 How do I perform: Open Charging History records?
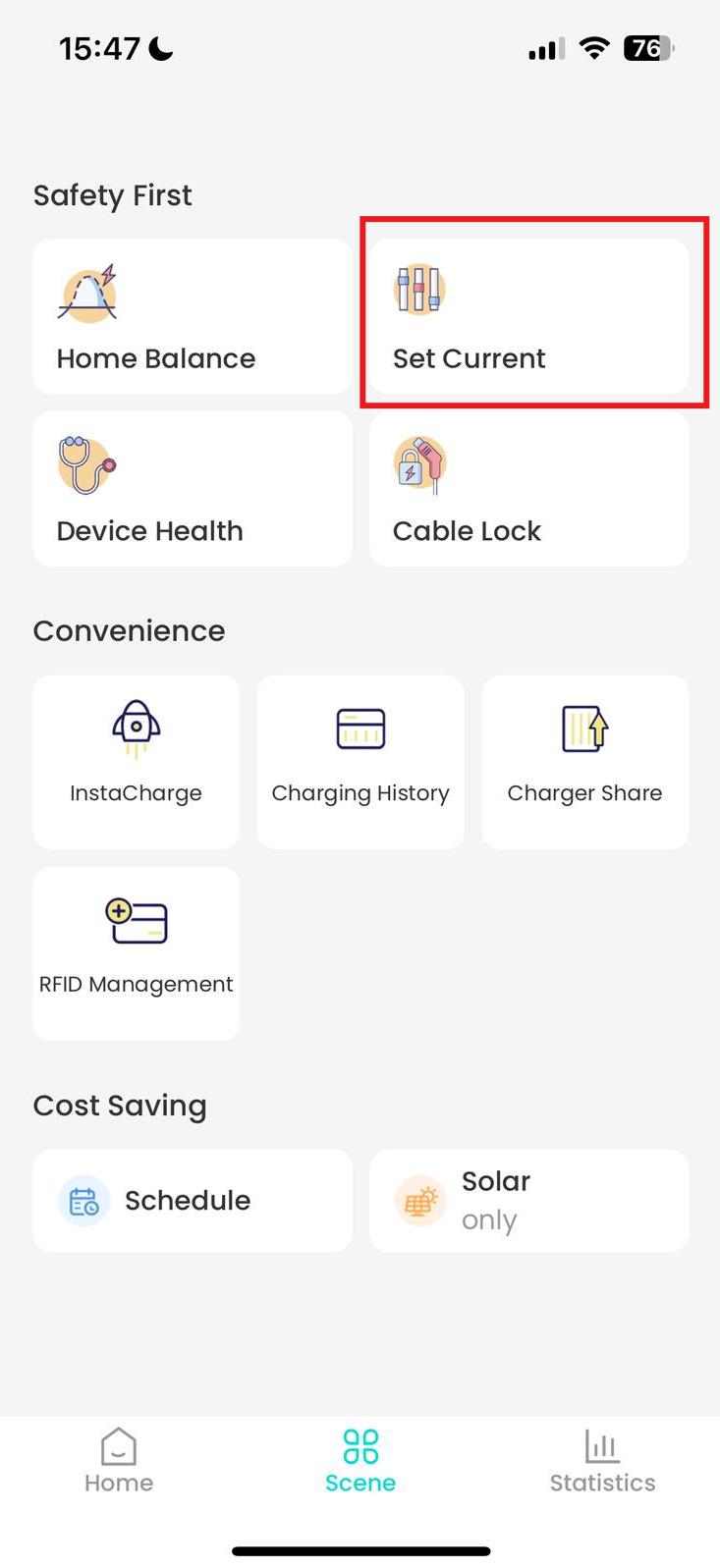point(360,761)
